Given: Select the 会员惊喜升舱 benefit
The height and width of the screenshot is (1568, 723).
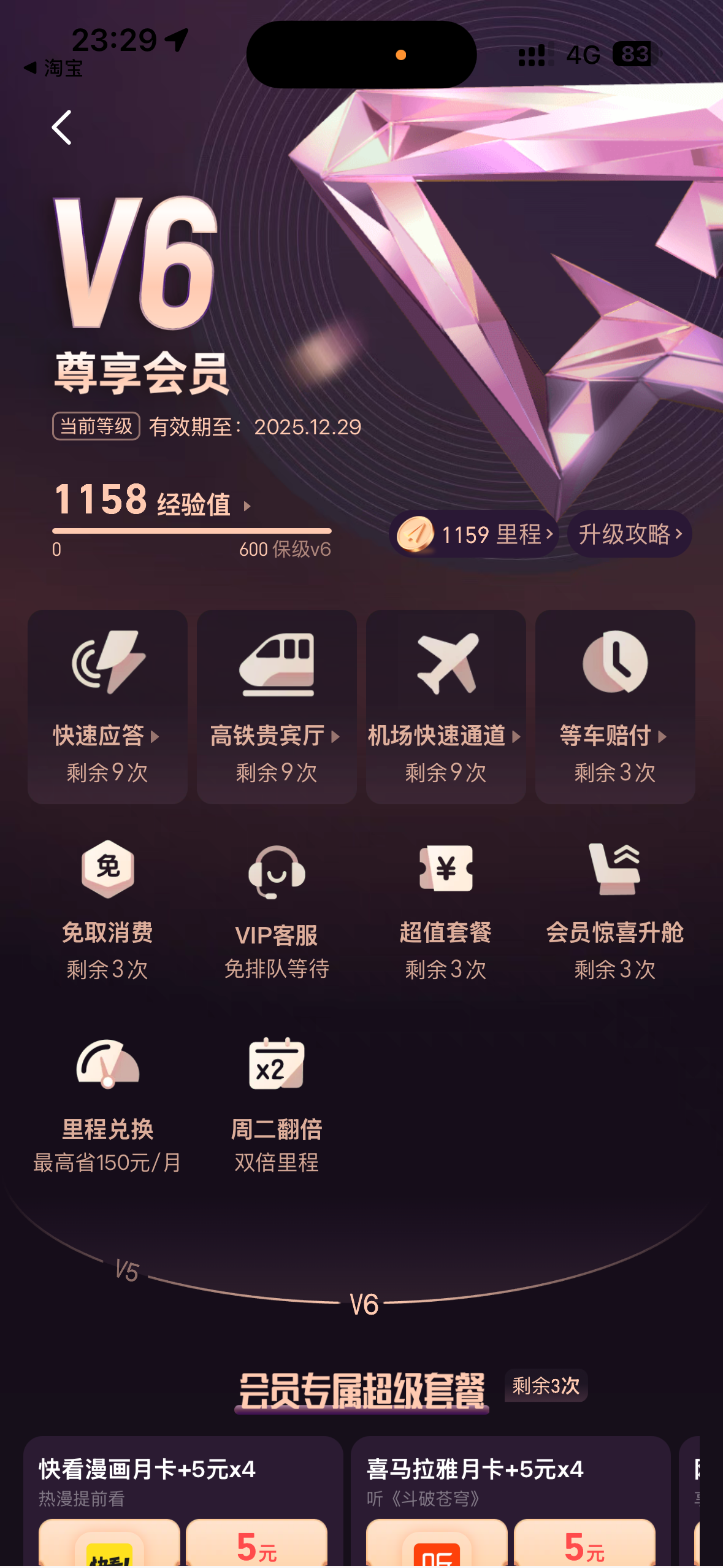Looking at the screenshot, I should click(615, 909).
